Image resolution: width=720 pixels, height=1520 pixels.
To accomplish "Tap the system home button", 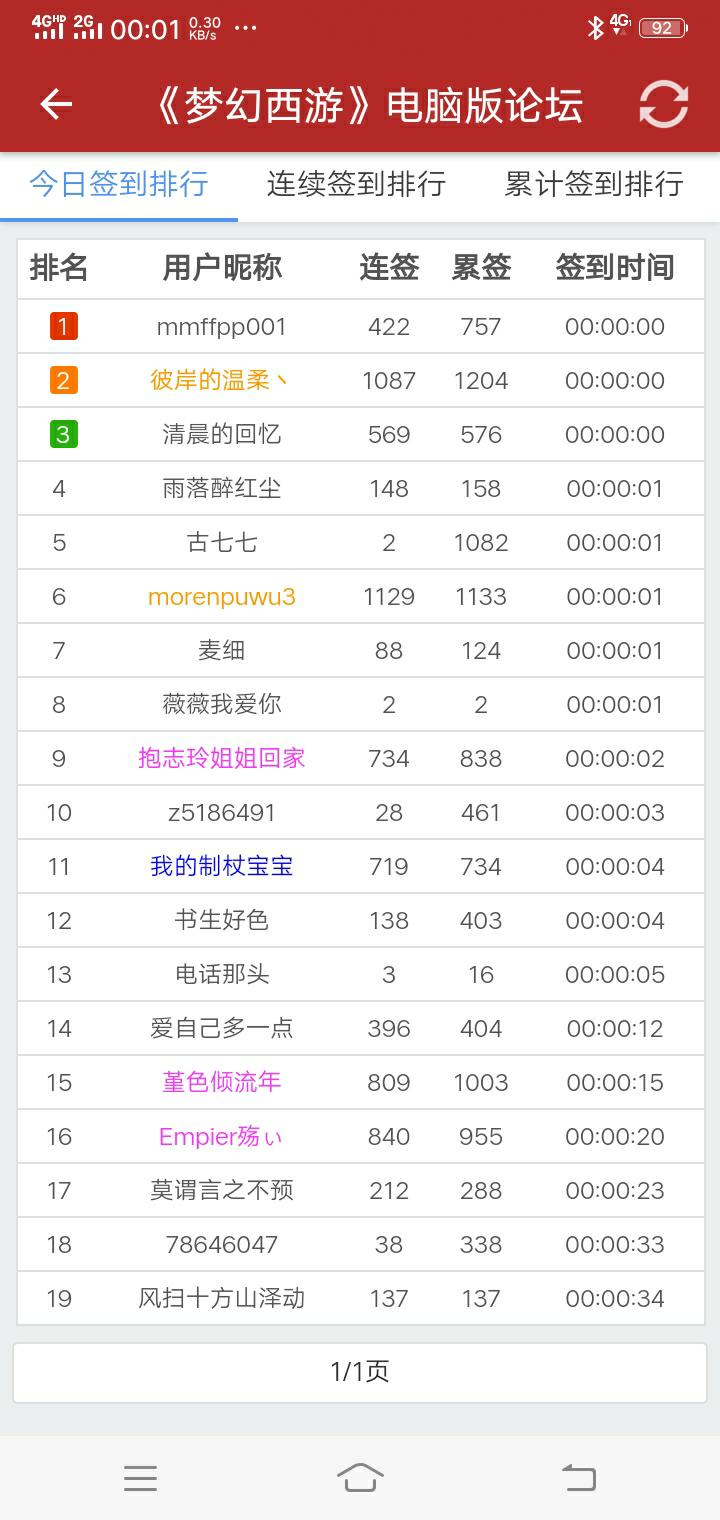I will 360,1477.
